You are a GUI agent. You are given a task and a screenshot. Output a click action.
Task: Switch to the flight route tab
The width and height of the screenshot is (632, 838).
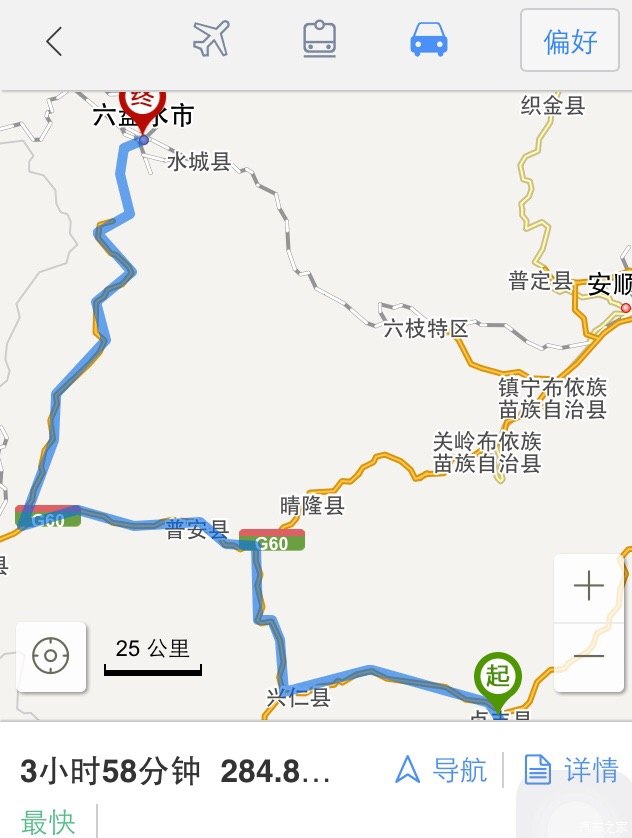tap(211, 40)
